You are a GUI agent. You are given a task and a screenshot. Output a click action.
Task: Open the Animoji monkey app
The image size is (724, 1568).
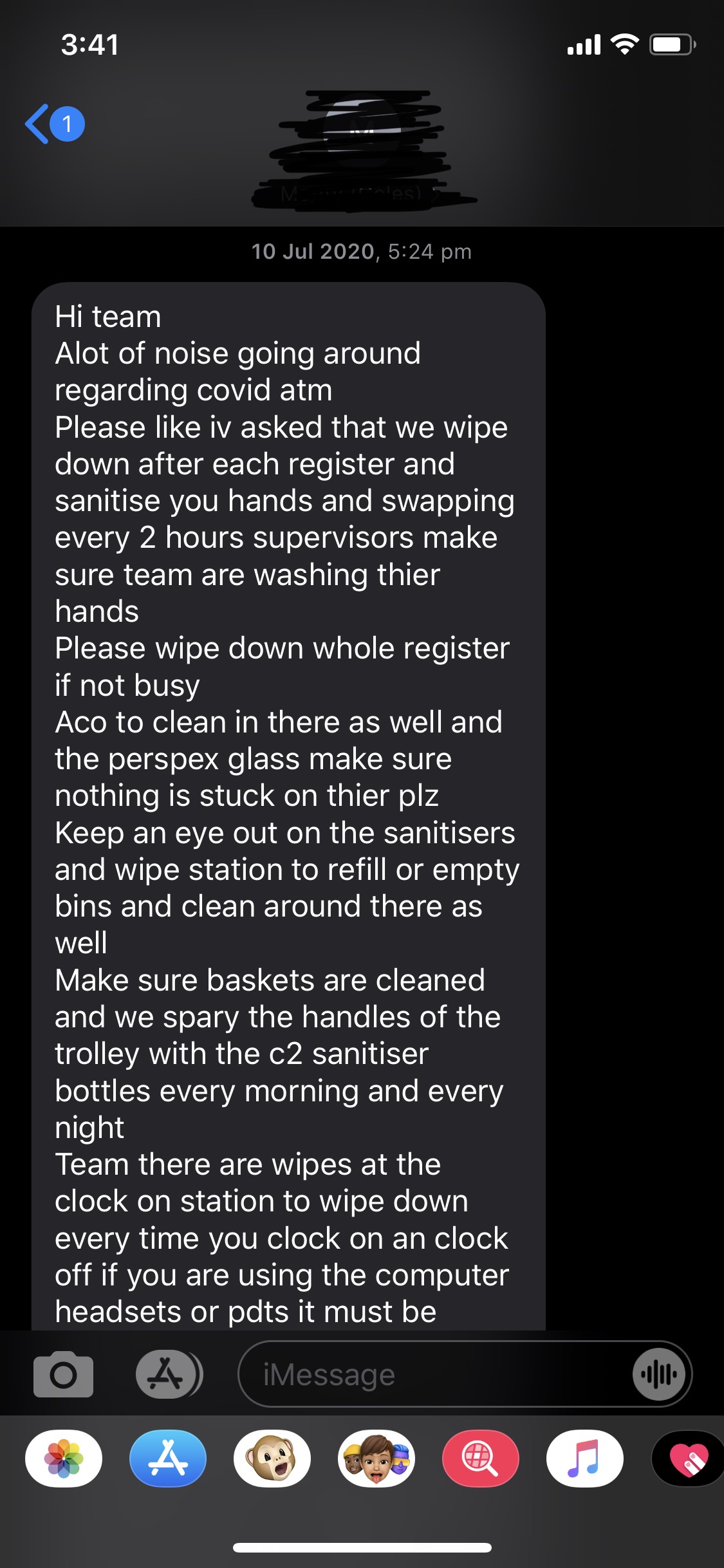pos(272,1459)
